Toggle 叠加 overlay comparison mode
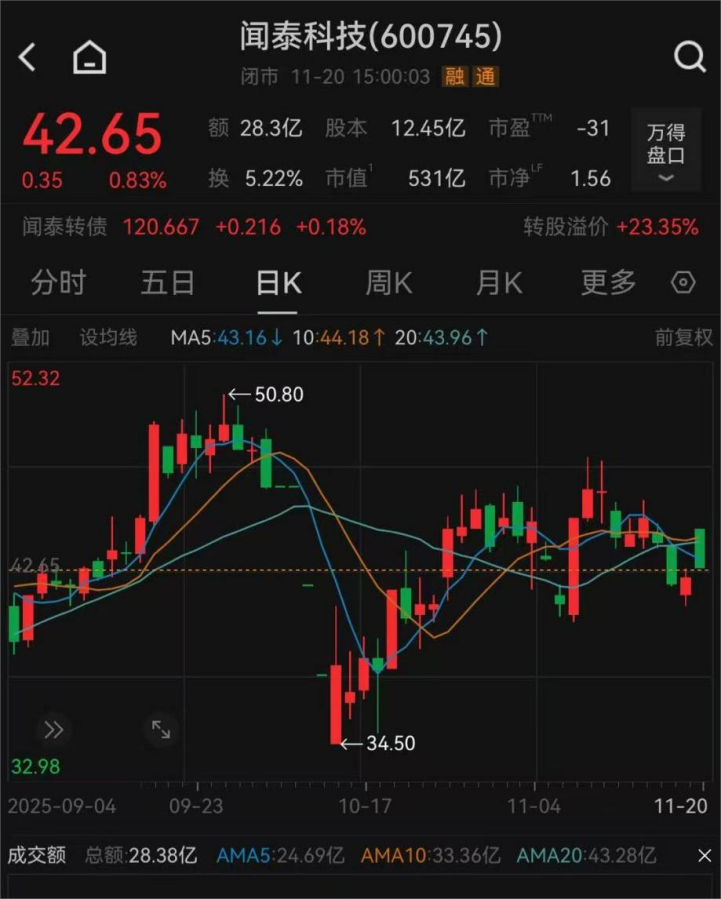This screenshot has height=899, width=721. click(x=30, y=337)
